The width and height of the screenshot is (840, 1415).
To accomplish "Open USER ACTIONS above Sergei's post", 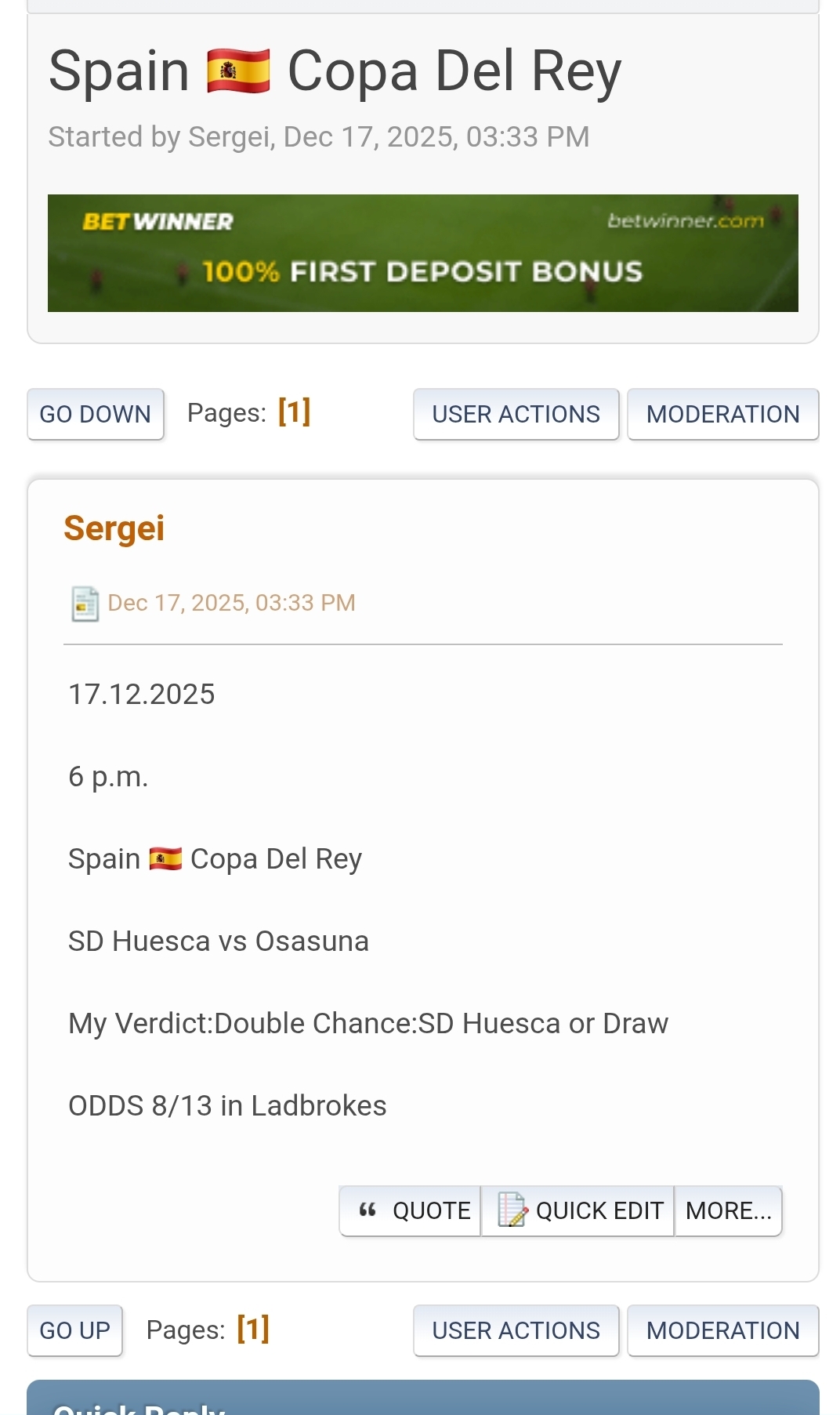I will tap(516, 414).
